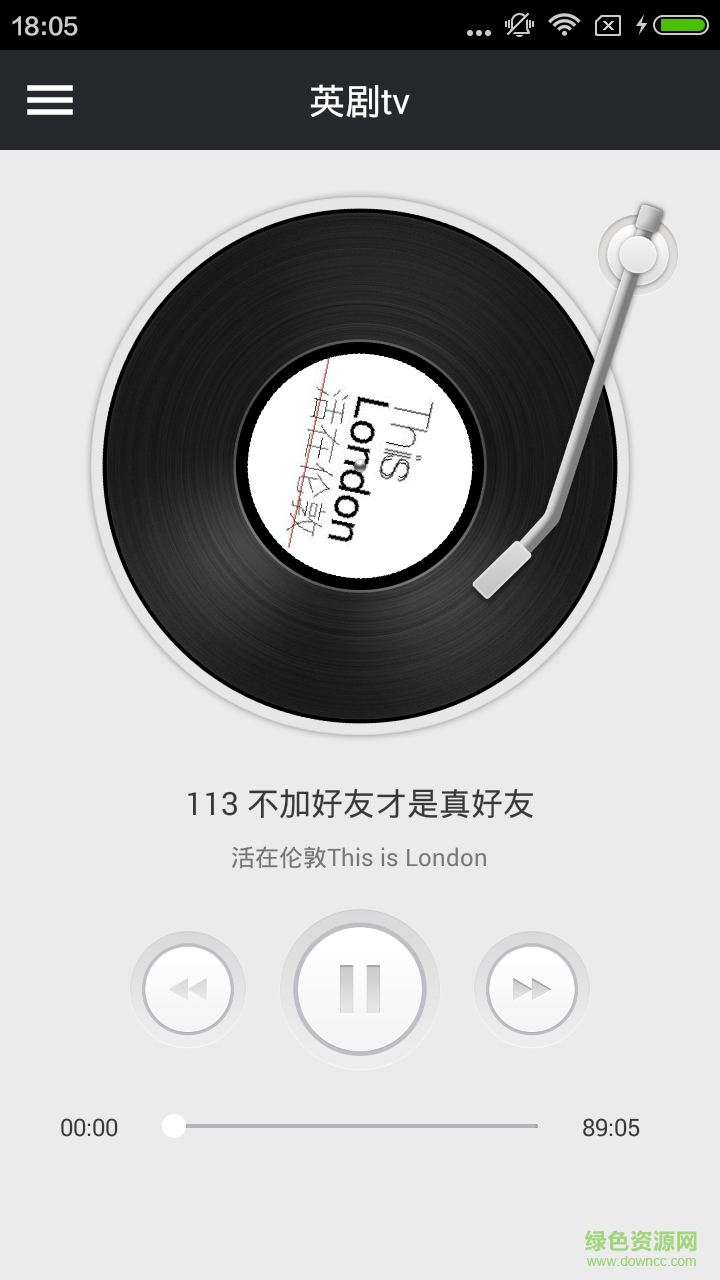The height and width of the screenshot is (1280, 720).
Task: Tap the spinning This is London vinyl record
Action: 360,460
